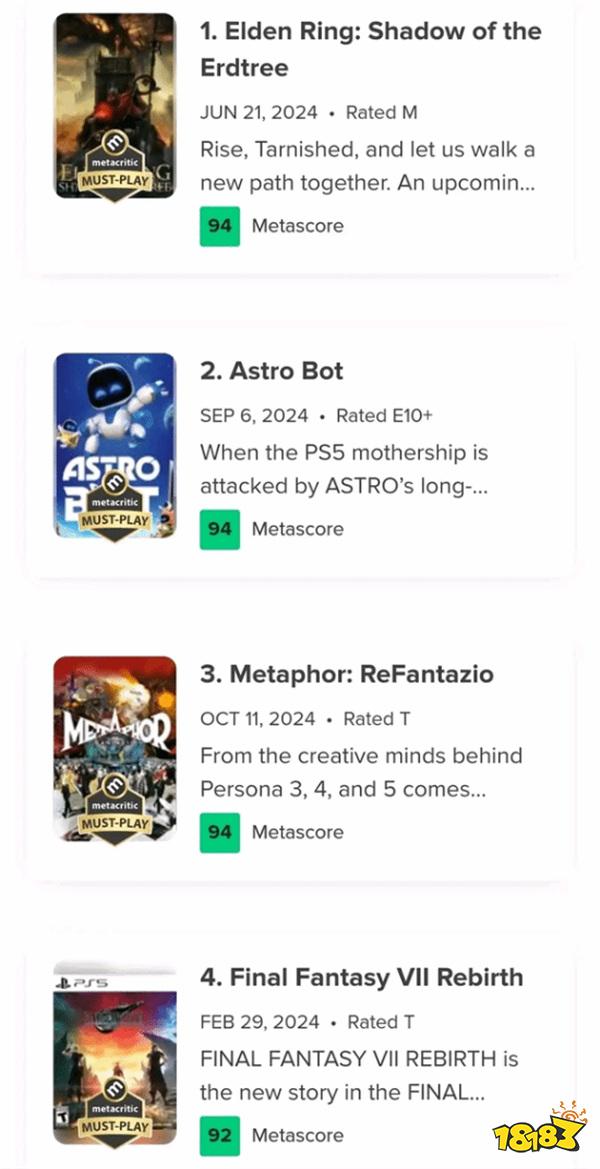Screen dimensions: 600x1169
Task: Select the Final Fantasy VII Rebirth card
Action: tap(300, 1051)
